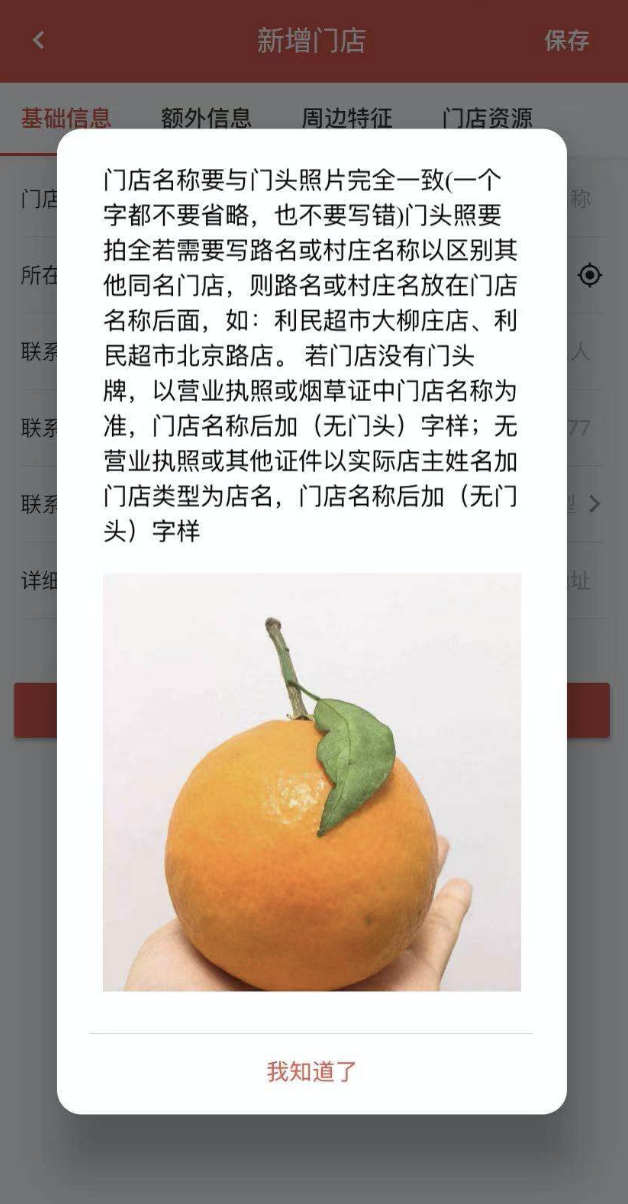This screenshot has width=628, height=1204.
Task: Select the 门店资源 tab
Action: [x=487, y=118]
